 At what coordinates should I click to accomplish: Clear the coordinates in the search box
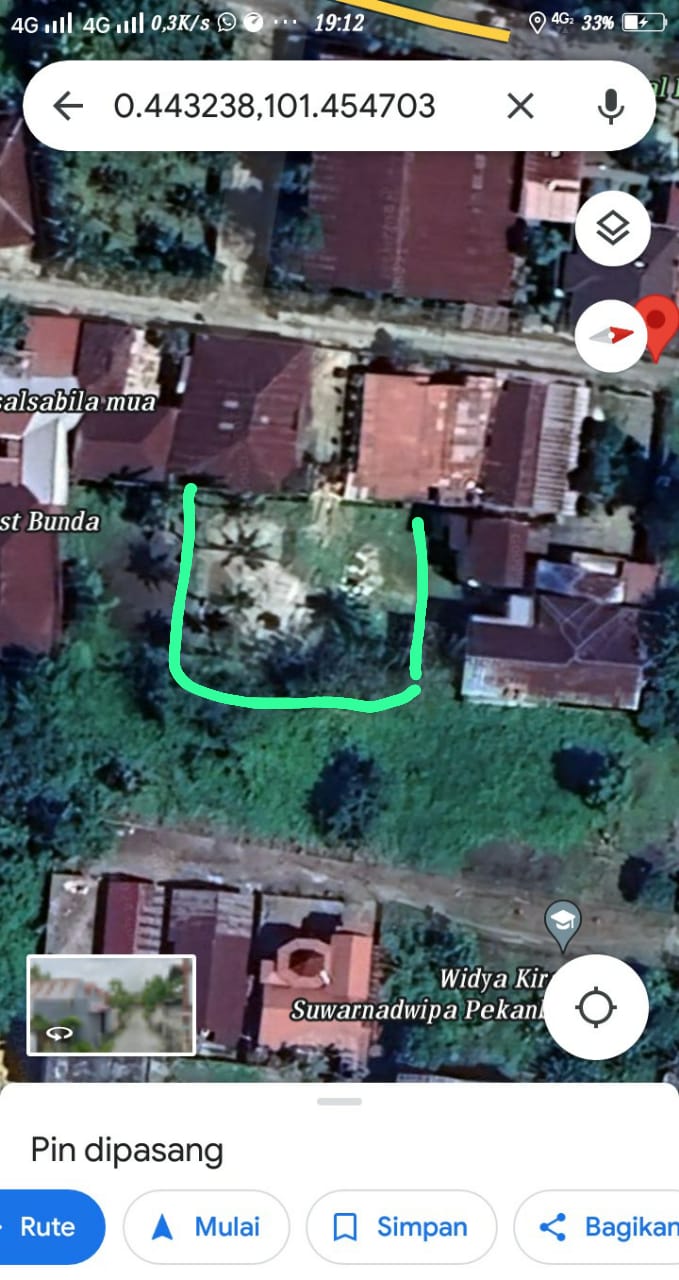(x=520, y=106)
